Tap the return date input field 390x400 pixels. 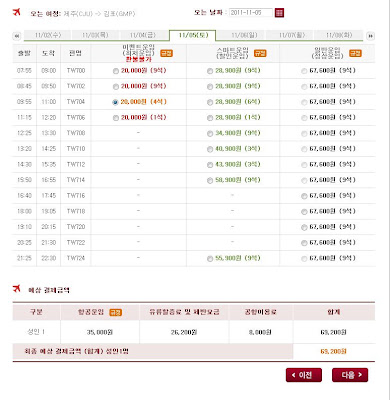point(251,13)
